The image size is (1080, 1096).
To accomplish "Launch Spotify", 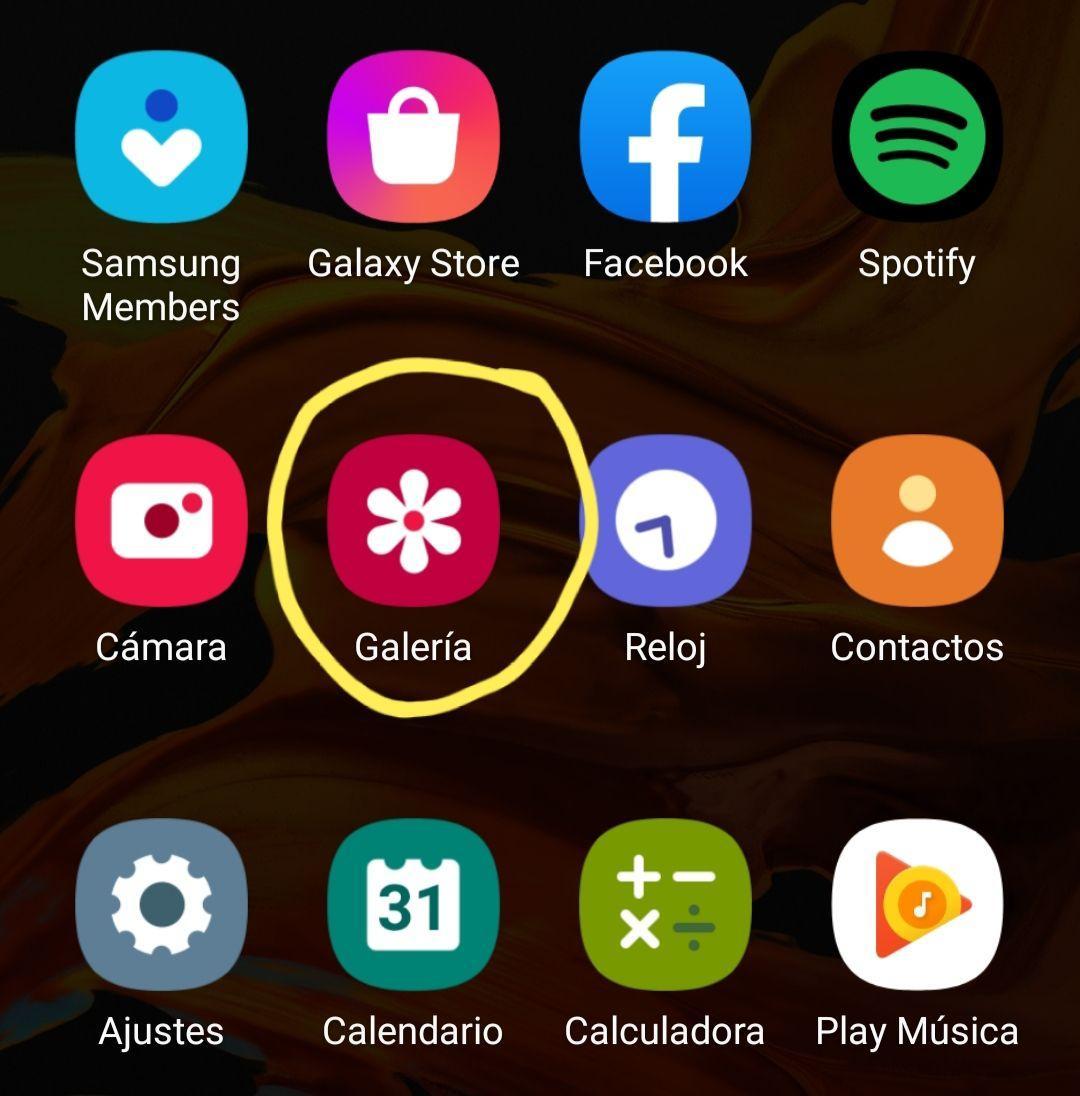I will point(917,136).
